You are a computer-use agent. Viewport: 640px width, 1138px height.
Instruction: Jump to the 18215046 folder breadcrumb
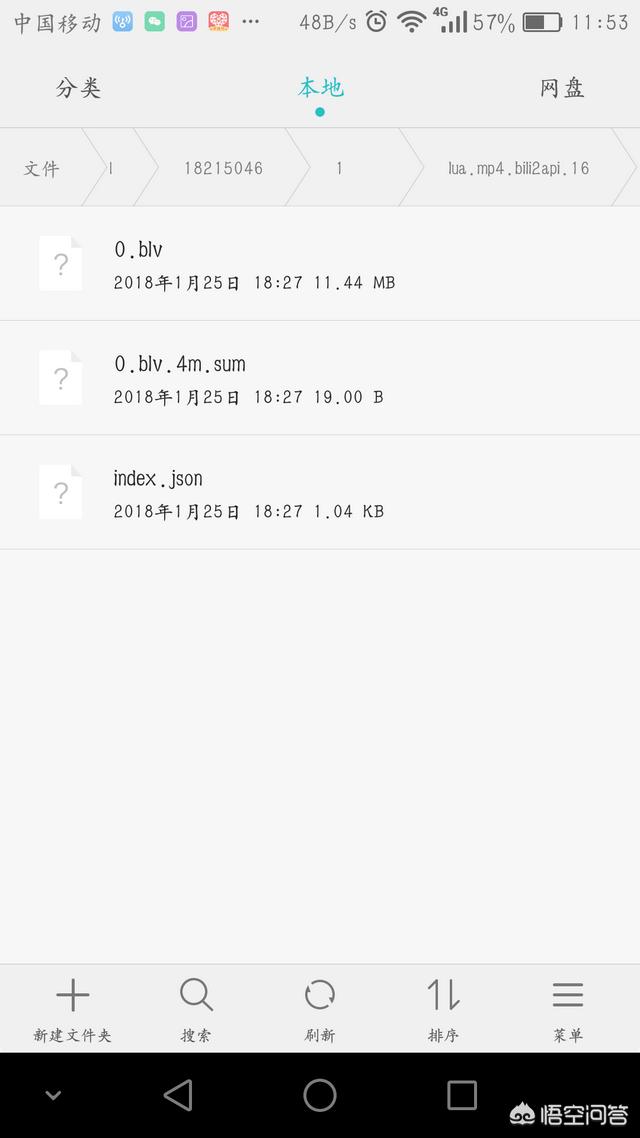point(223,168)
